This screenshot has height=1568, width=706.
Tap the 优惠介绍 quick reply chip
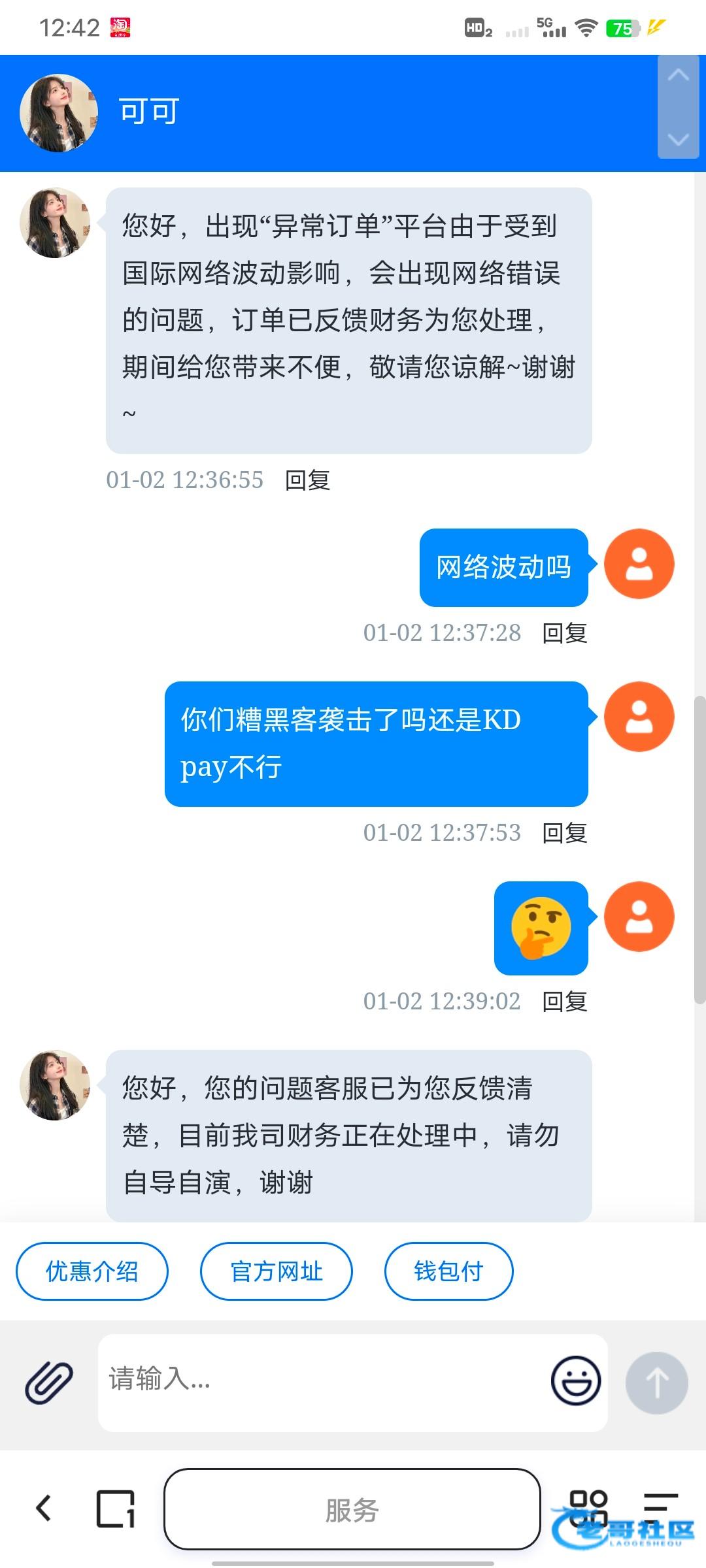[92, 1271]
